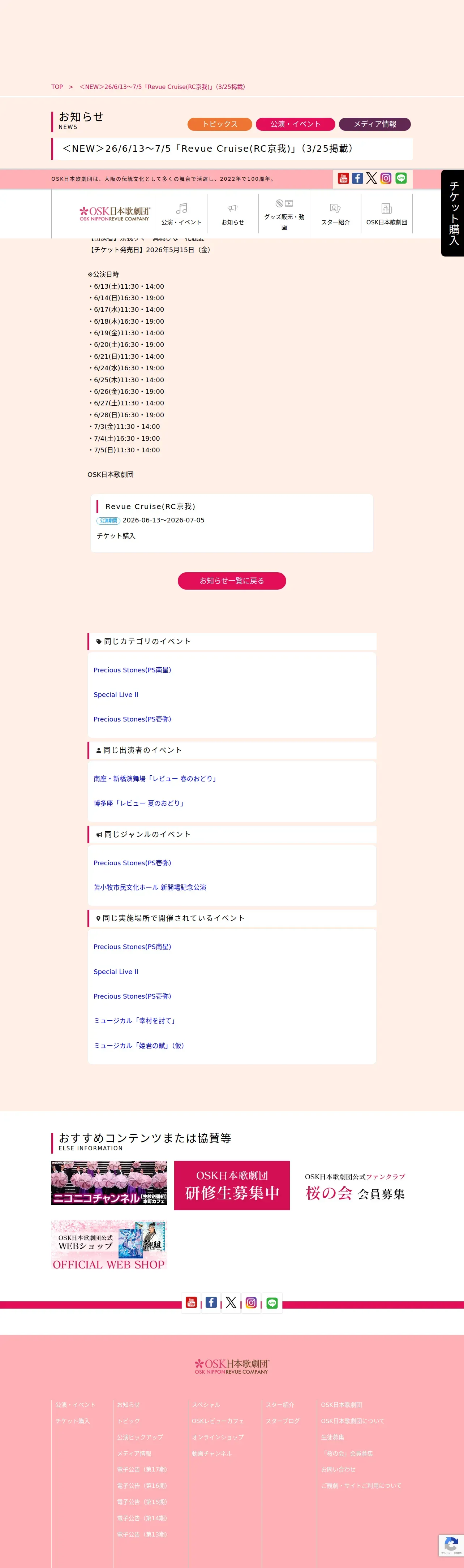Tap the TOP breadcrumb link
The image size is (464, 1568).
pos(57,86)
